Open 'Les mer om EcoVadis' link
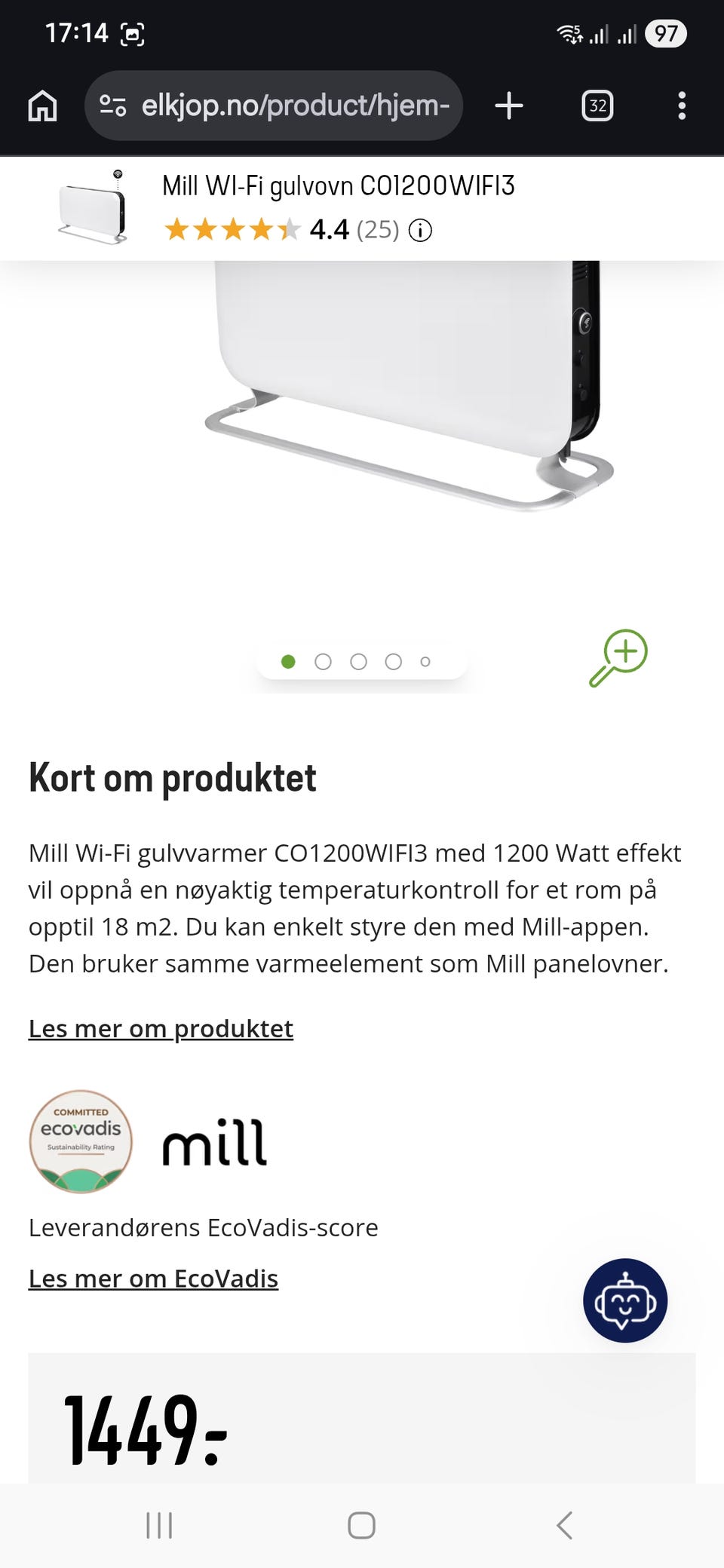Viewport: 724px width, 1568px height. point(153,1279)
